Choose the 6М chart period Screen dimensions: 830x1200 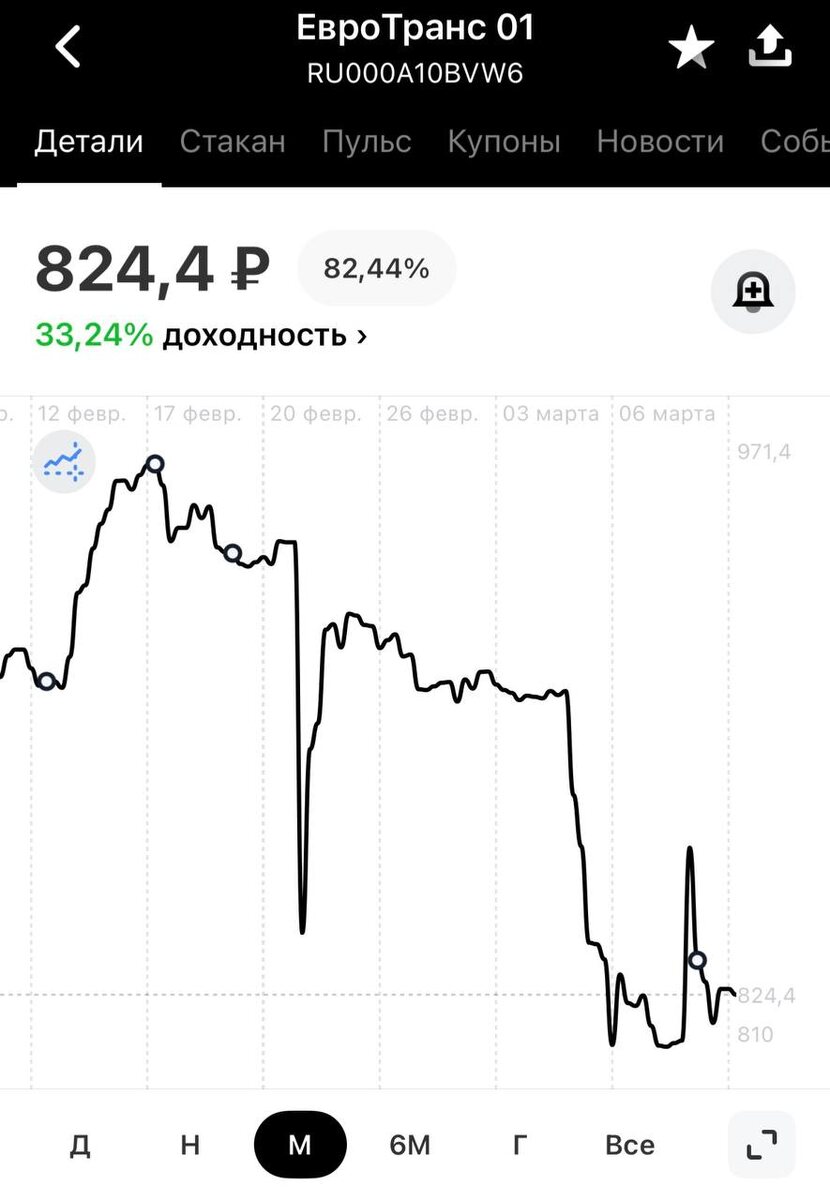[410, 1144]
